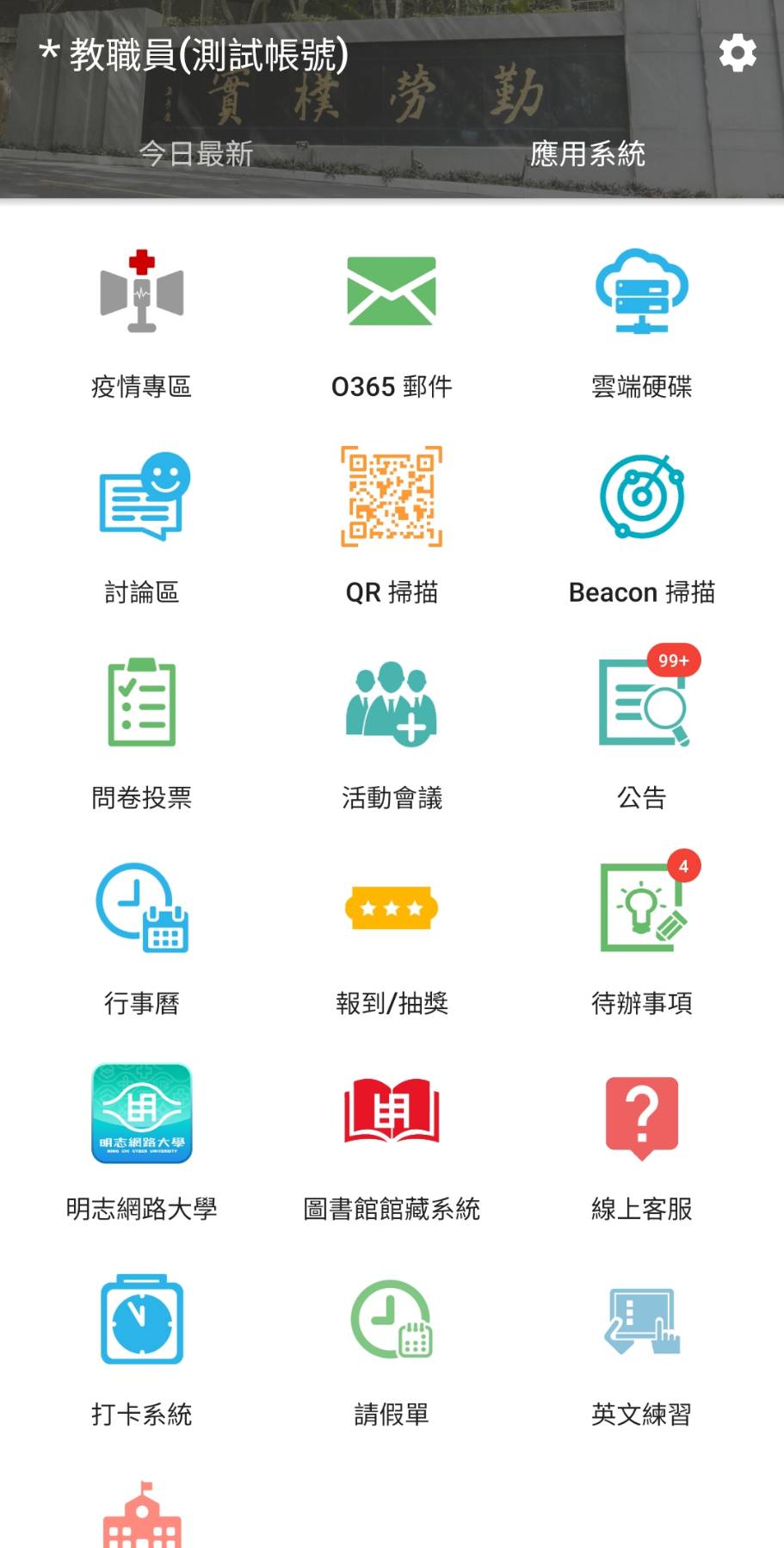This screenshot has width=784, height=1548.
Task: Start Beacon 掃描
Action: pos(642,527)
